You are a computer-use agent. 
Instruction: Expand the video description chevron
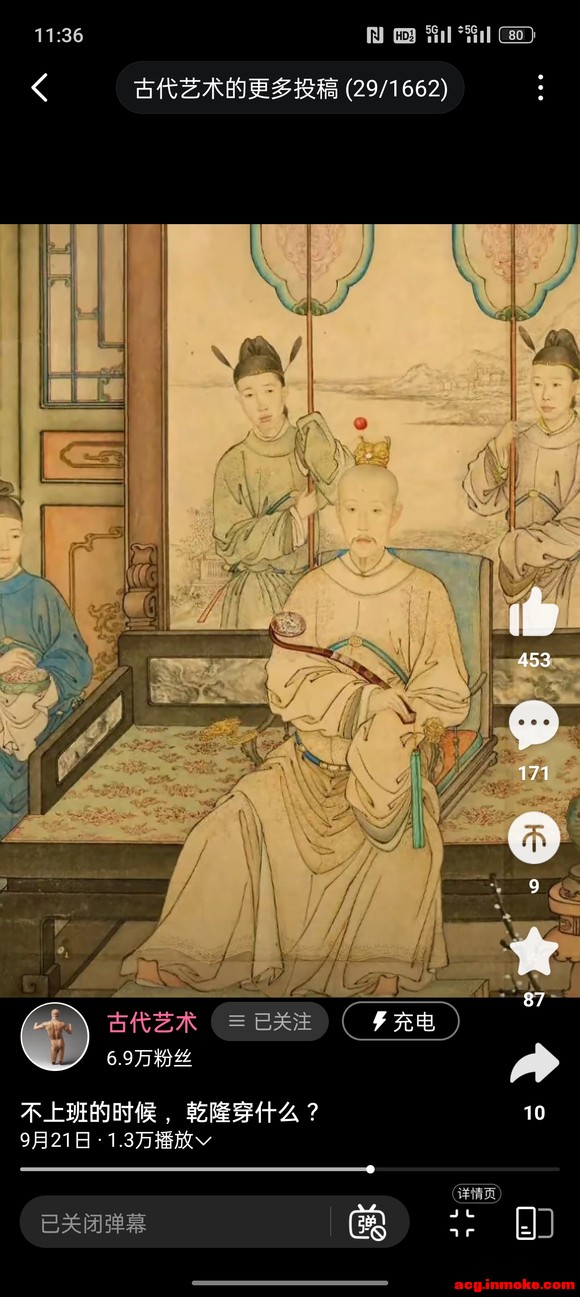pyautogui.click(x=203, y=1141)
